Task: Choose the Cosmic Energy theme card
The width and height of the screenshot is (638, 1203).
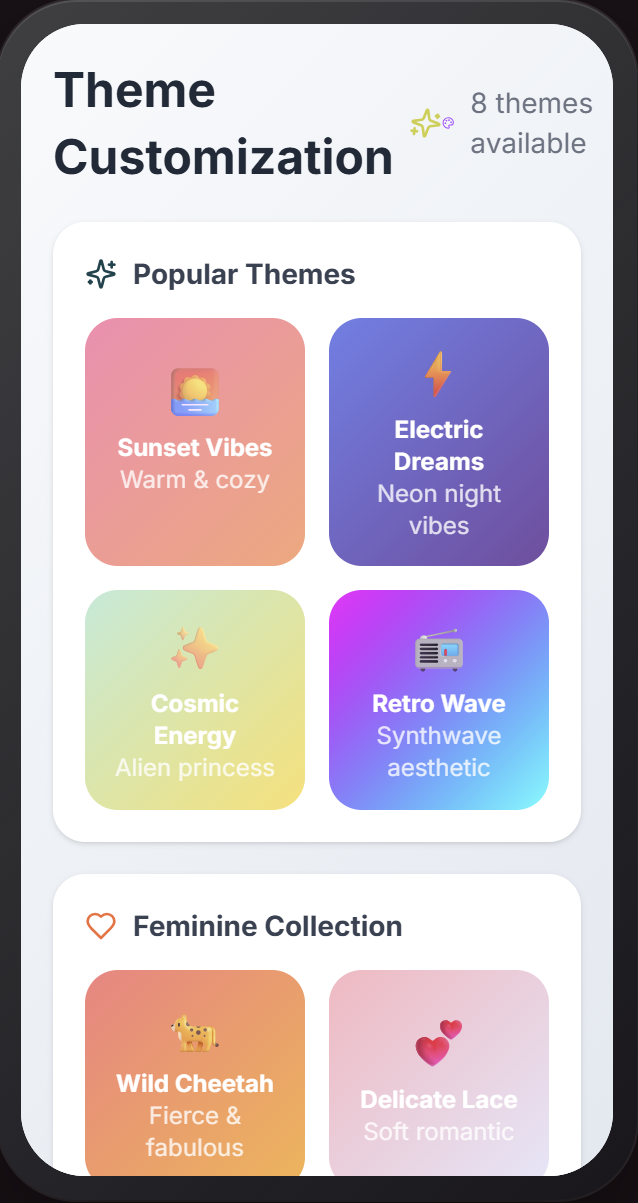Action: pos(195,700)
